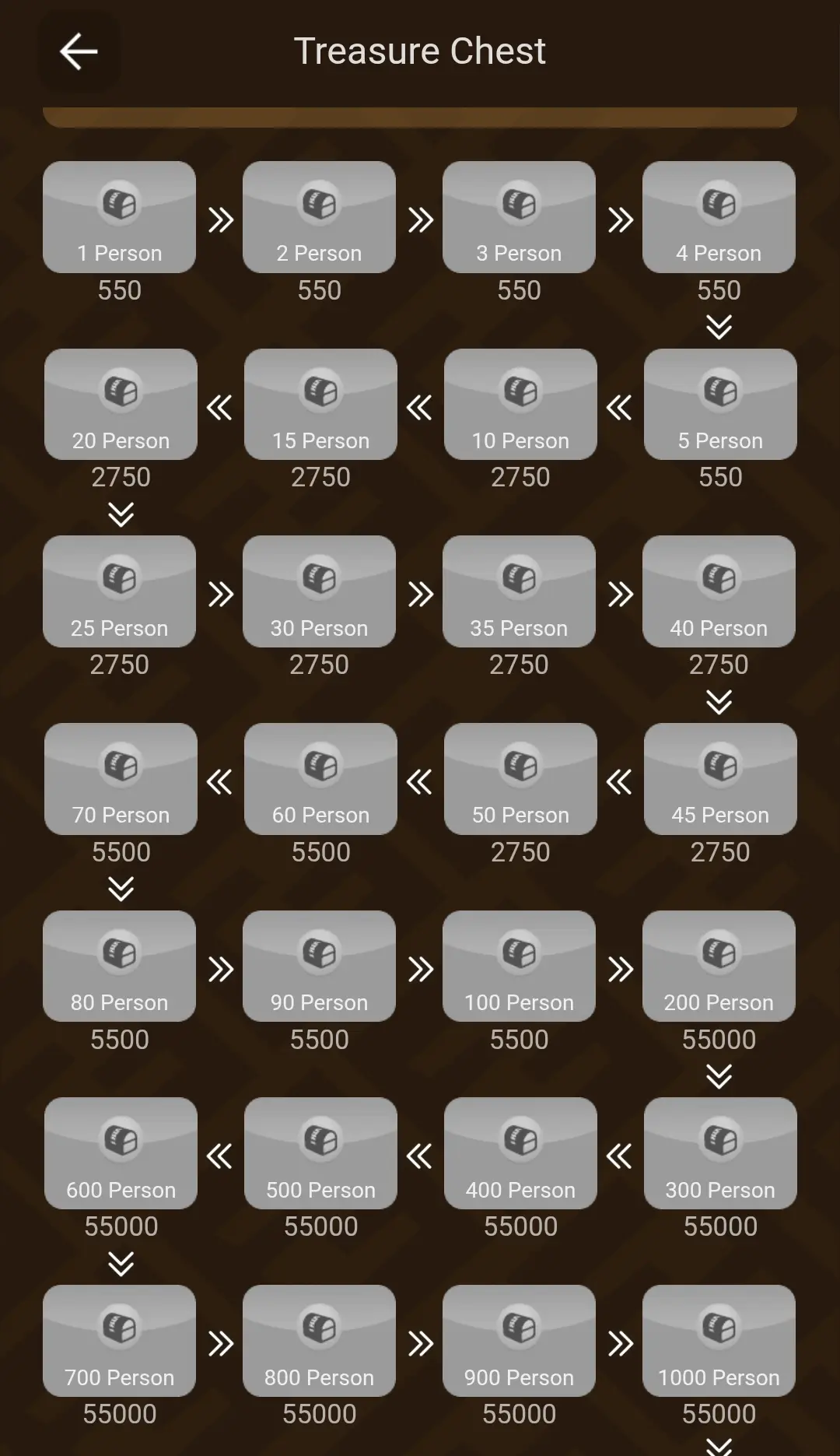Select the 20 Person chest
This screenshot has width=840, height=1456.
(121, 404)
